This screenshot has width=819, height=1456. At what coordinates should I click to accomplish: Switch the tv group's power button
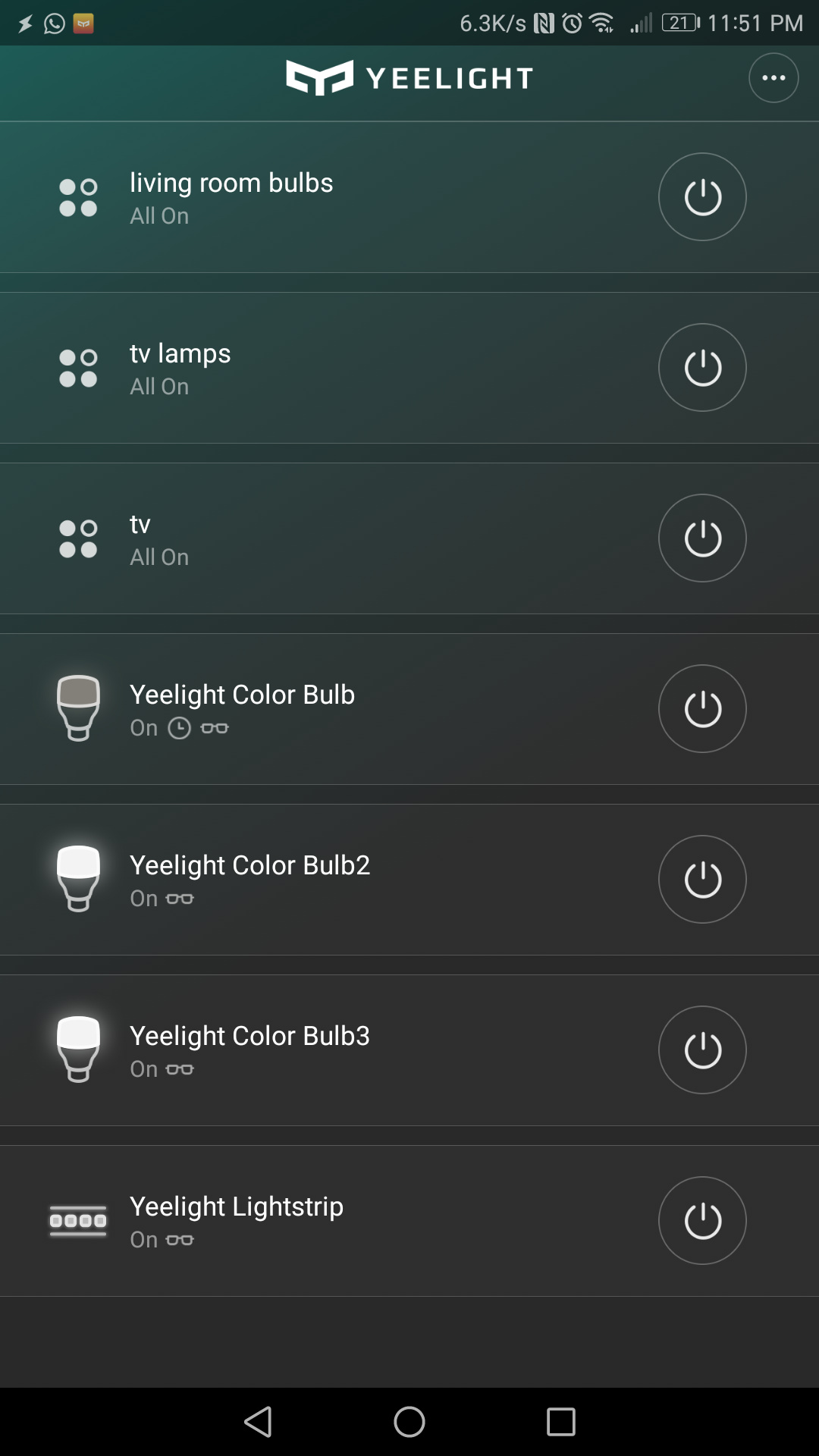(x=702, y=538)
